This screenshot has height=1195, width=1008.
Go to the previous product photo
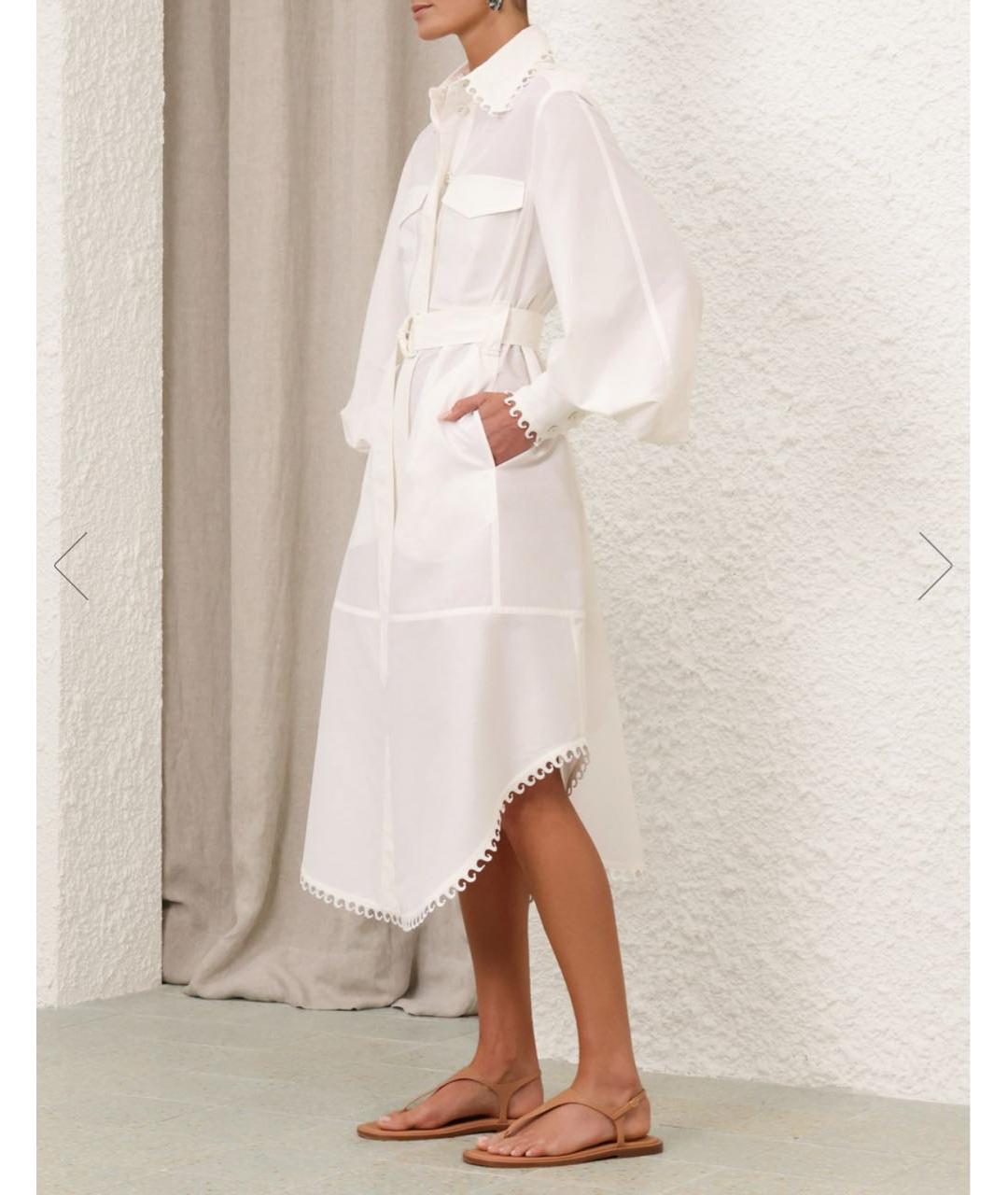71,566
